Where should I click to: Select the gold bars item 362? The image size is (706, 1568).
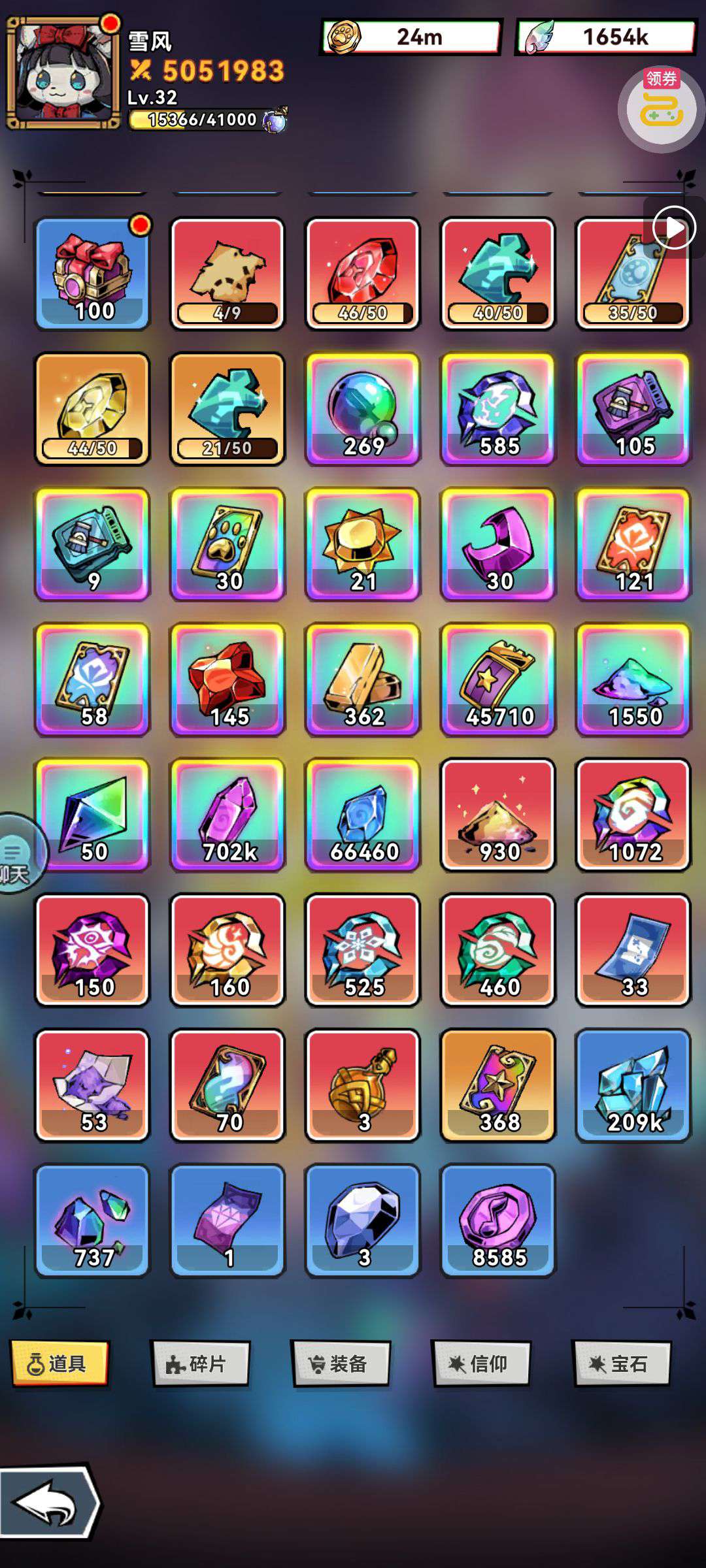[x=363, y=679]
